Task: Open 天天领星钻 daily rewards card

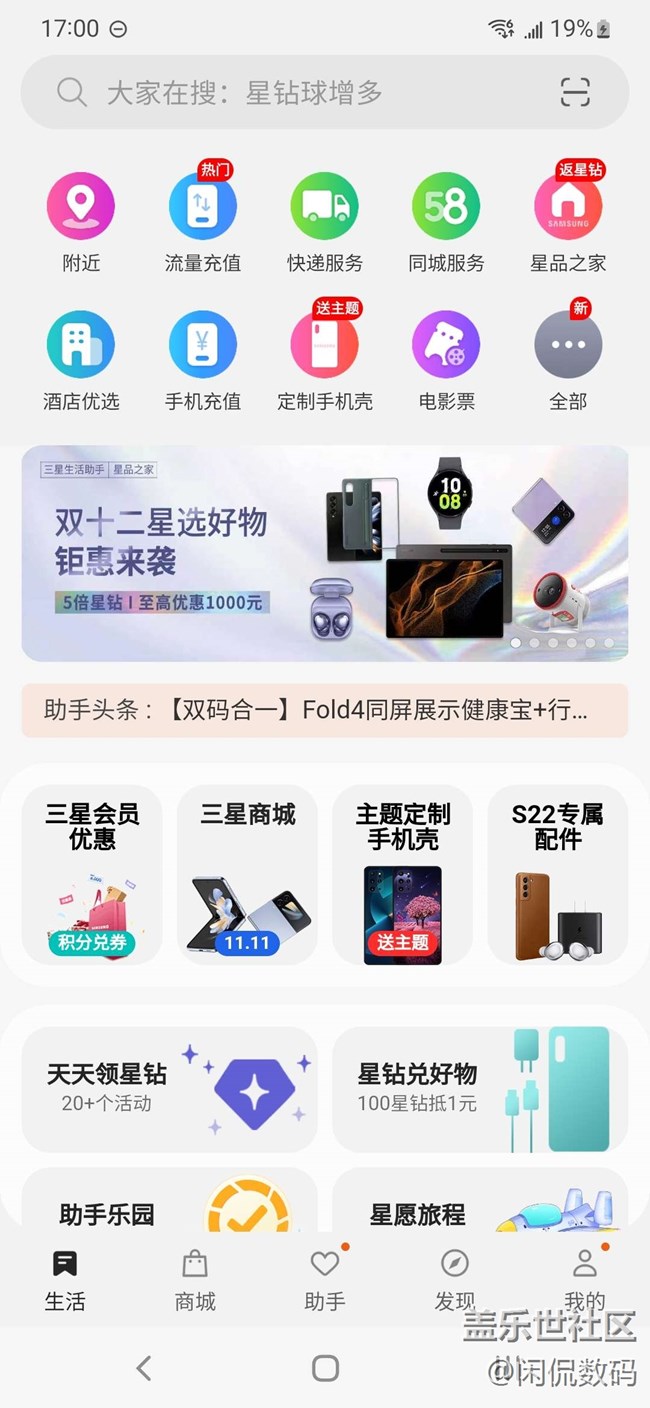Action: [x=169, y=1089]
